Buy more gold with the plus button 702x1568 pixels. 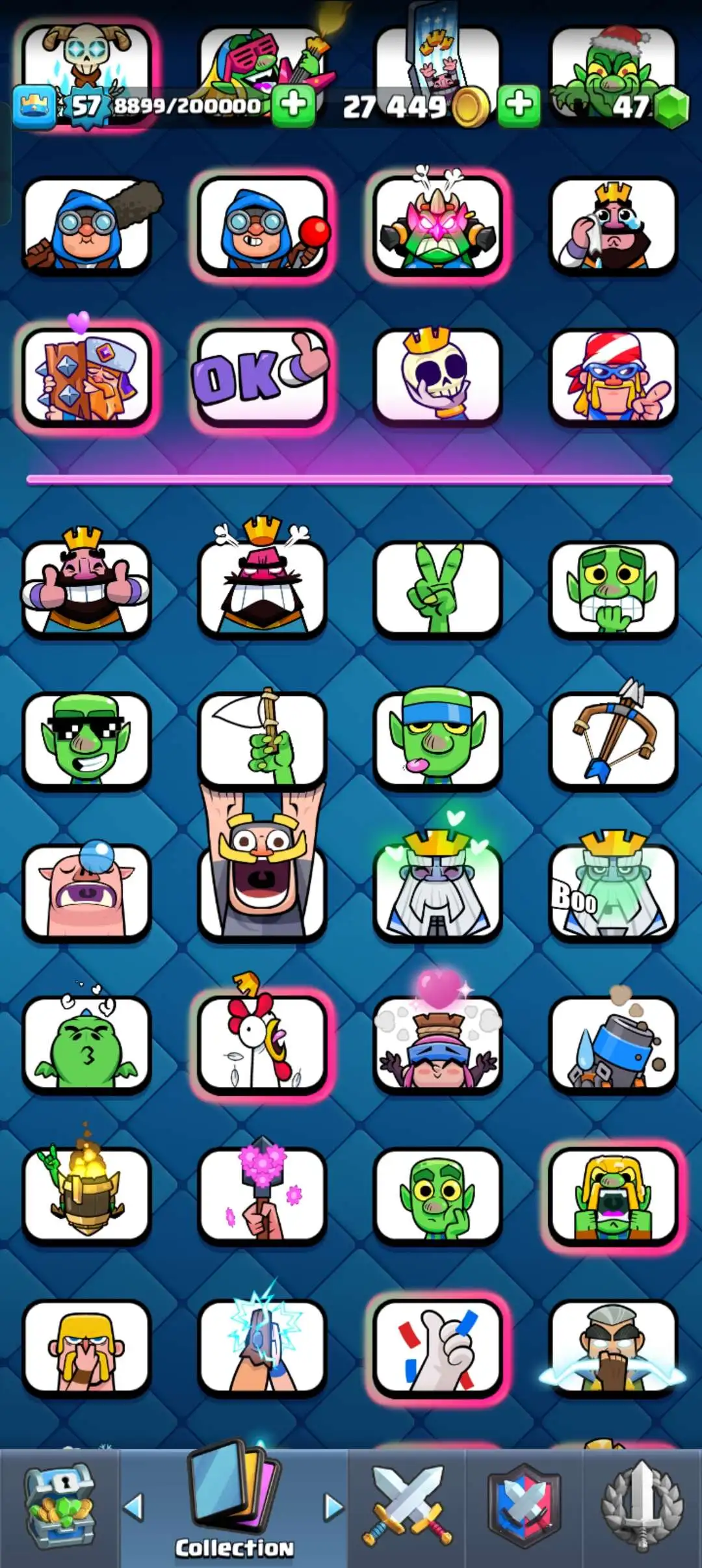pyautogui.click(x=519, y=105)
